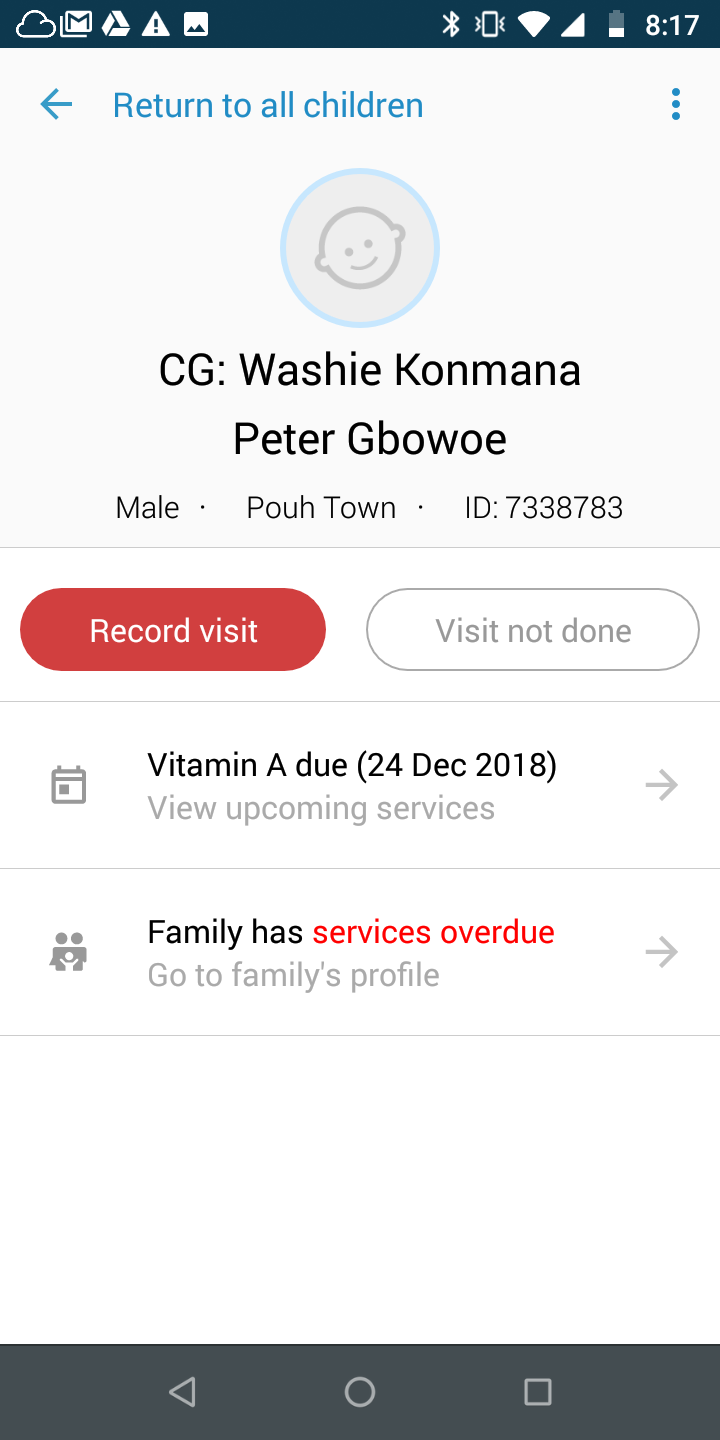Screen dimensions: 720x1440
Task: Go to family's profile
Action: 360,952
